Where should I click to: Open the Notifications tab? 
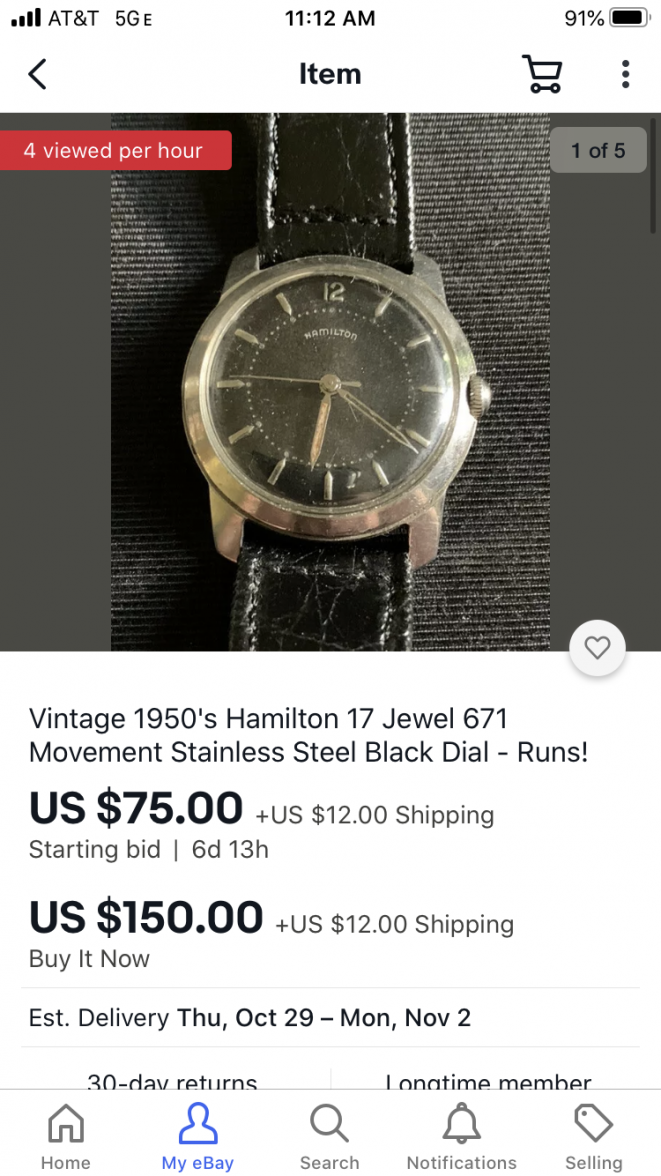pos(461,1136)
